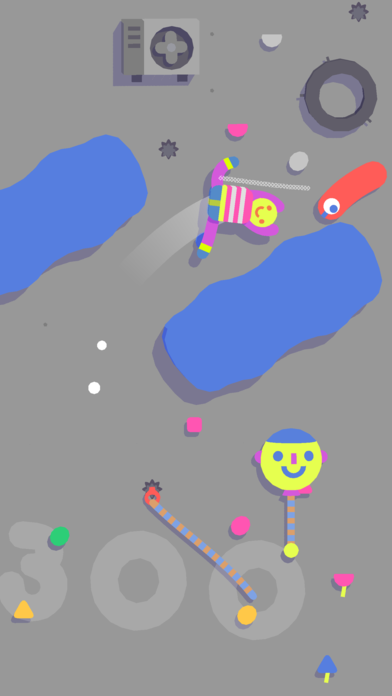Grab the blue triangle hold with yellow stem
The height and width of the screenshot is (696, 392).
(327, 668)
